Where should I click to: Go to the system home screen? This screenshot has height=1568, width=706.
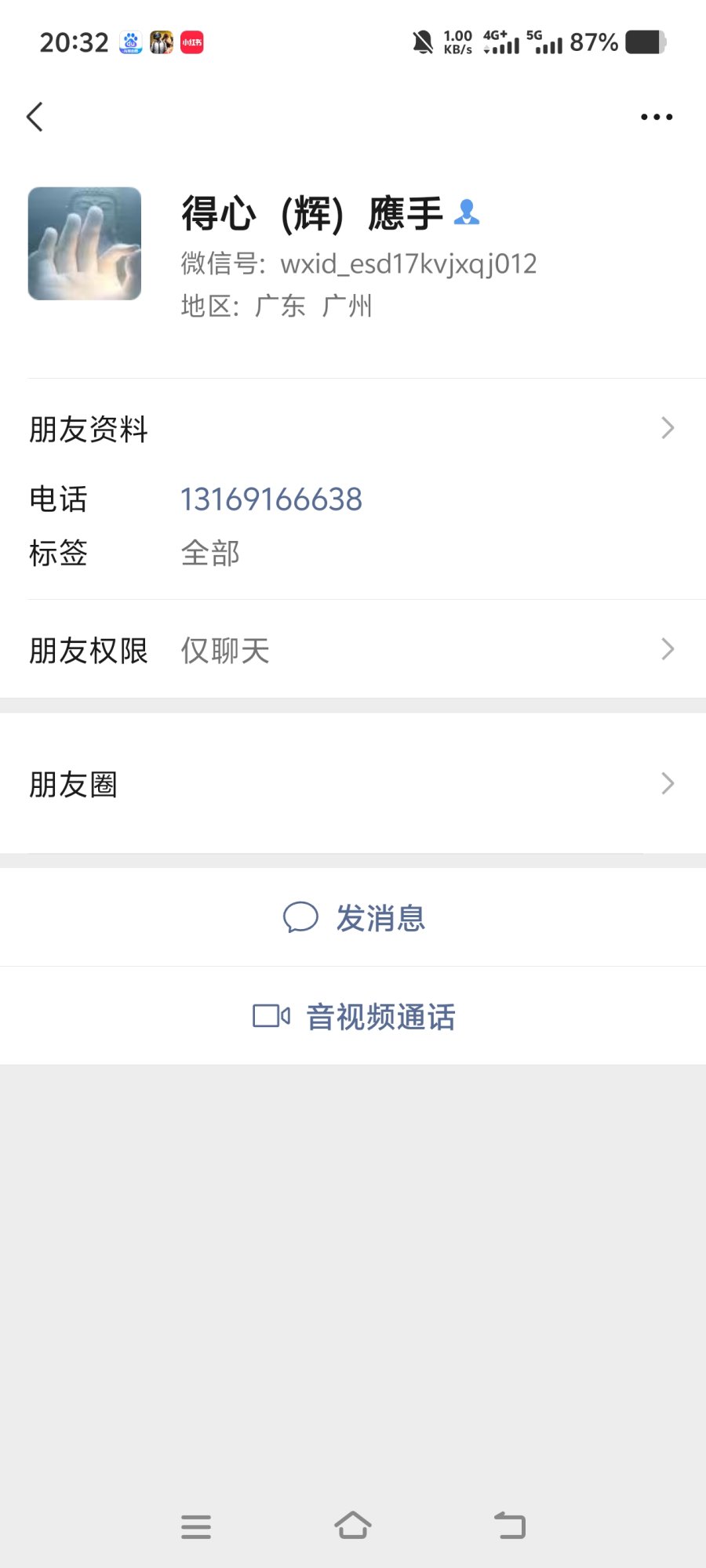tap(352, 1526)
